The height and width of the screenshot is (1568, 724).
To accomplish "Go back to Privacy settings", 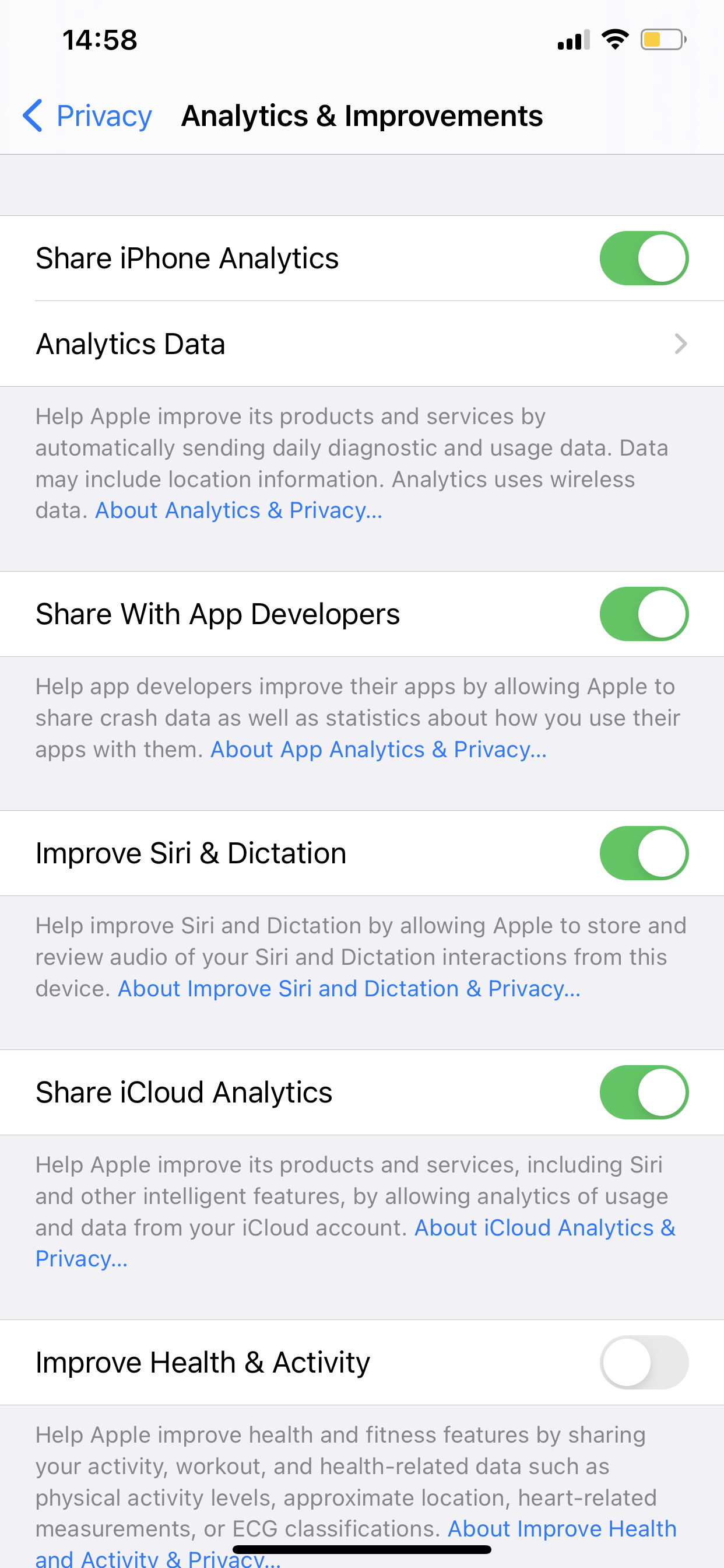I will tap(87, 116).
